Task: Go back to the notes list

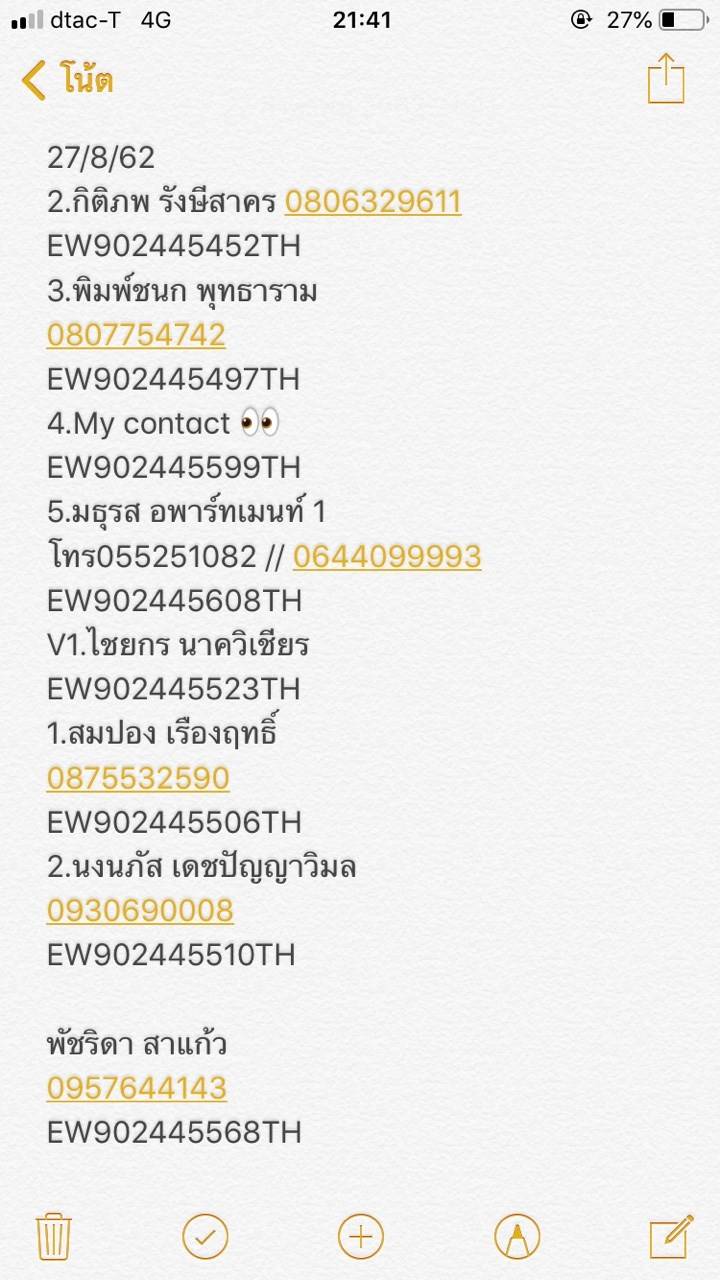Action: [66, 80]
